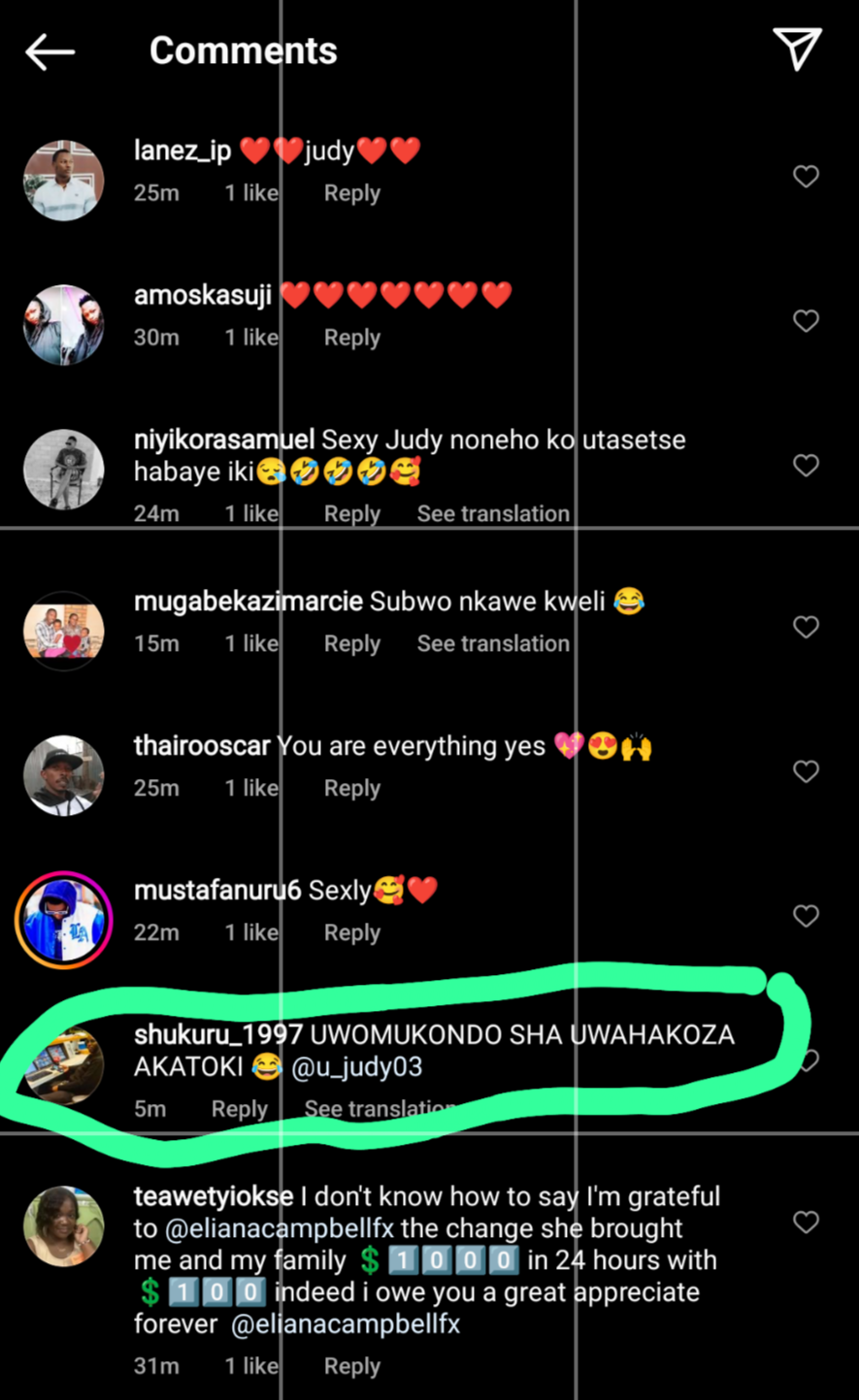Open mustafanuru6's story avatar
The image size is (859, 1400).
coord(64,920)
